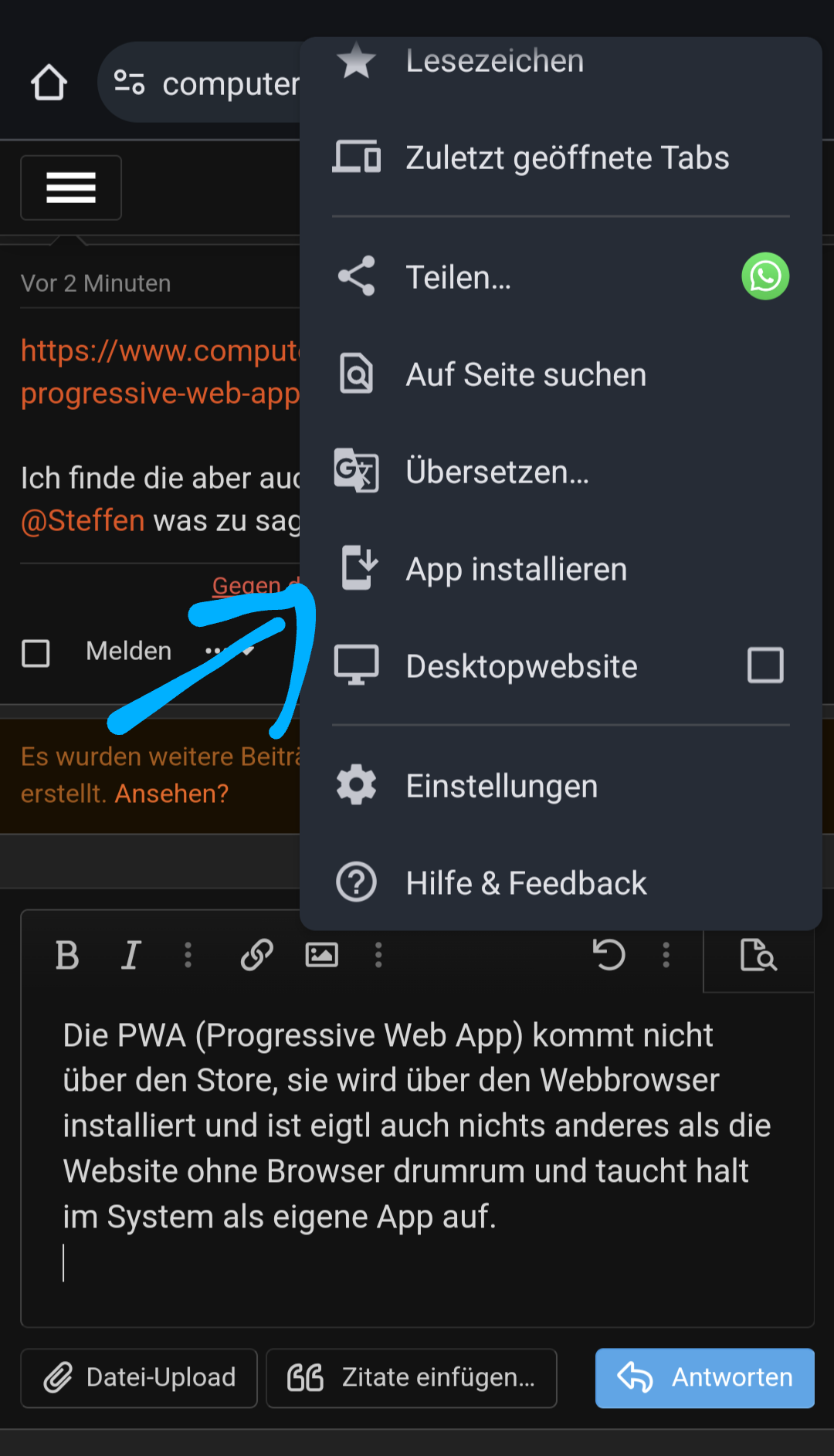
Task: Undo the last editor change
Action: click(x=609, y=956)
